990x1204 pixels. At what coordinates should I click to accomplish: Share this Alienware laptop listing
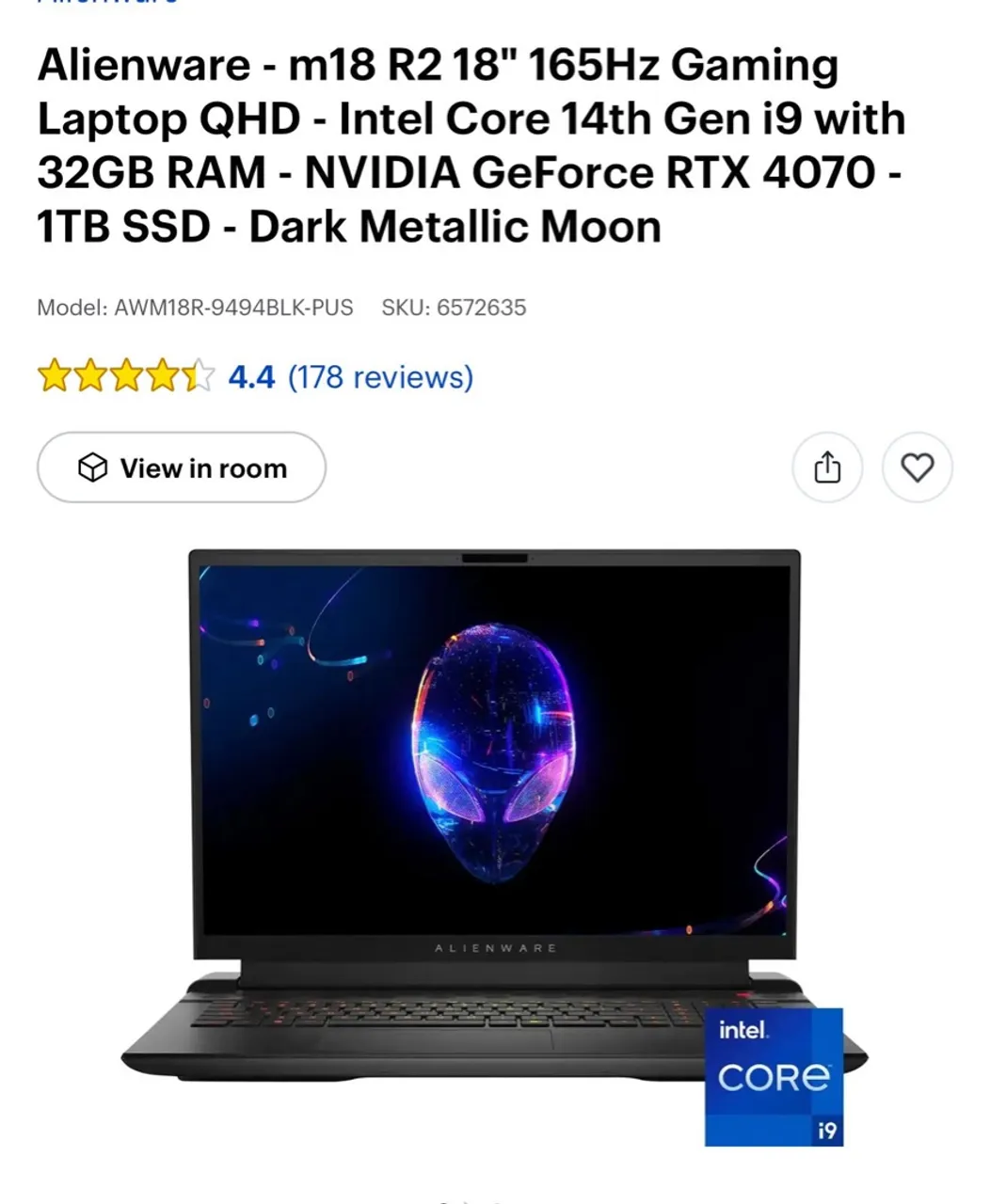(826, 467)
